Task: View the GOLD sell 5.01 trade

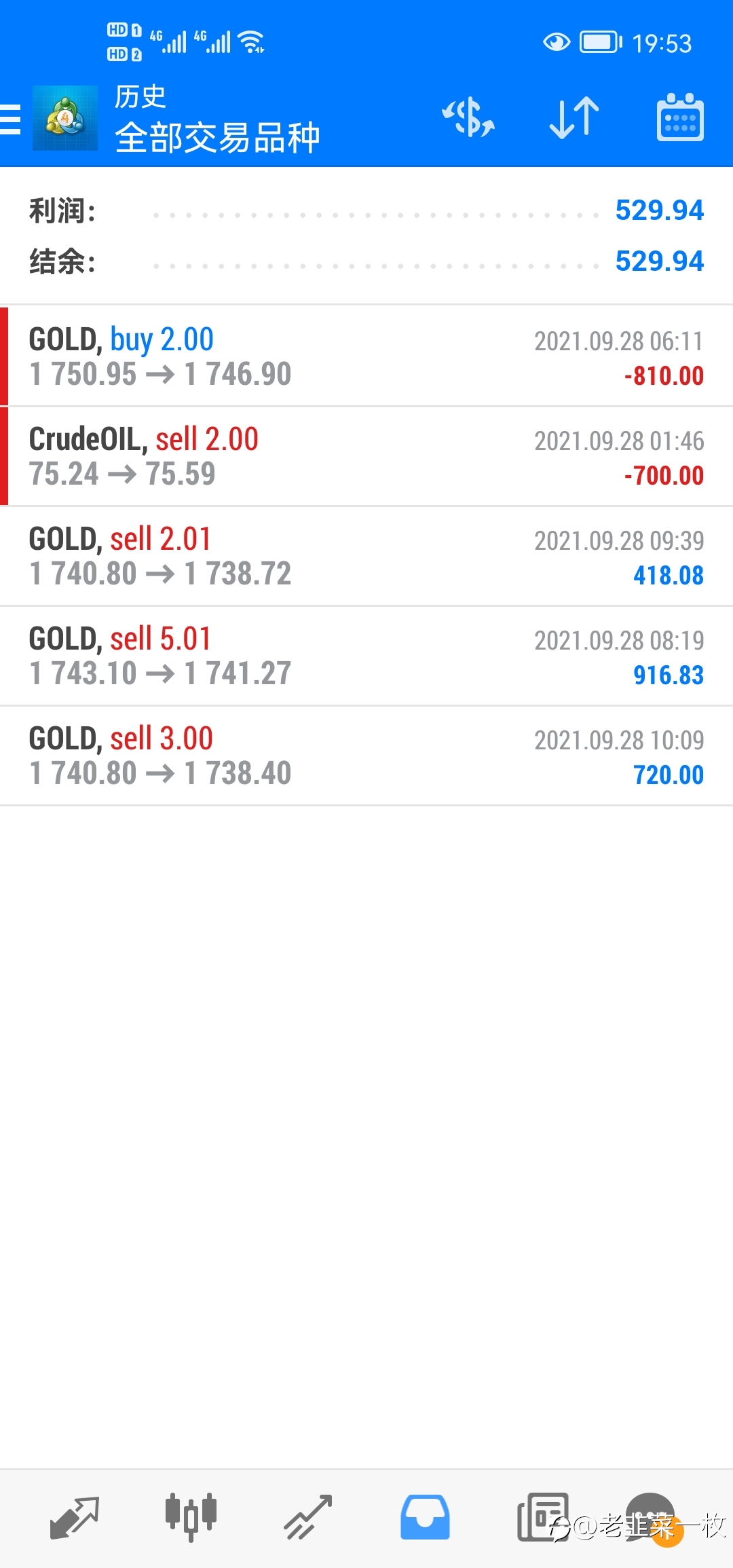Action: (366, 656)
